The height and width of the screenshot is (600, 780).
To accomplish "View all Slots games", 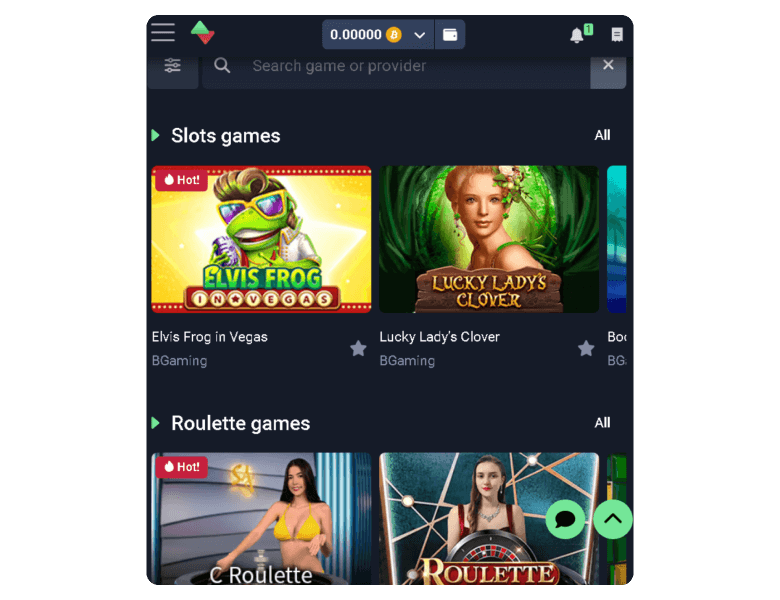I will tap(602, 135).
